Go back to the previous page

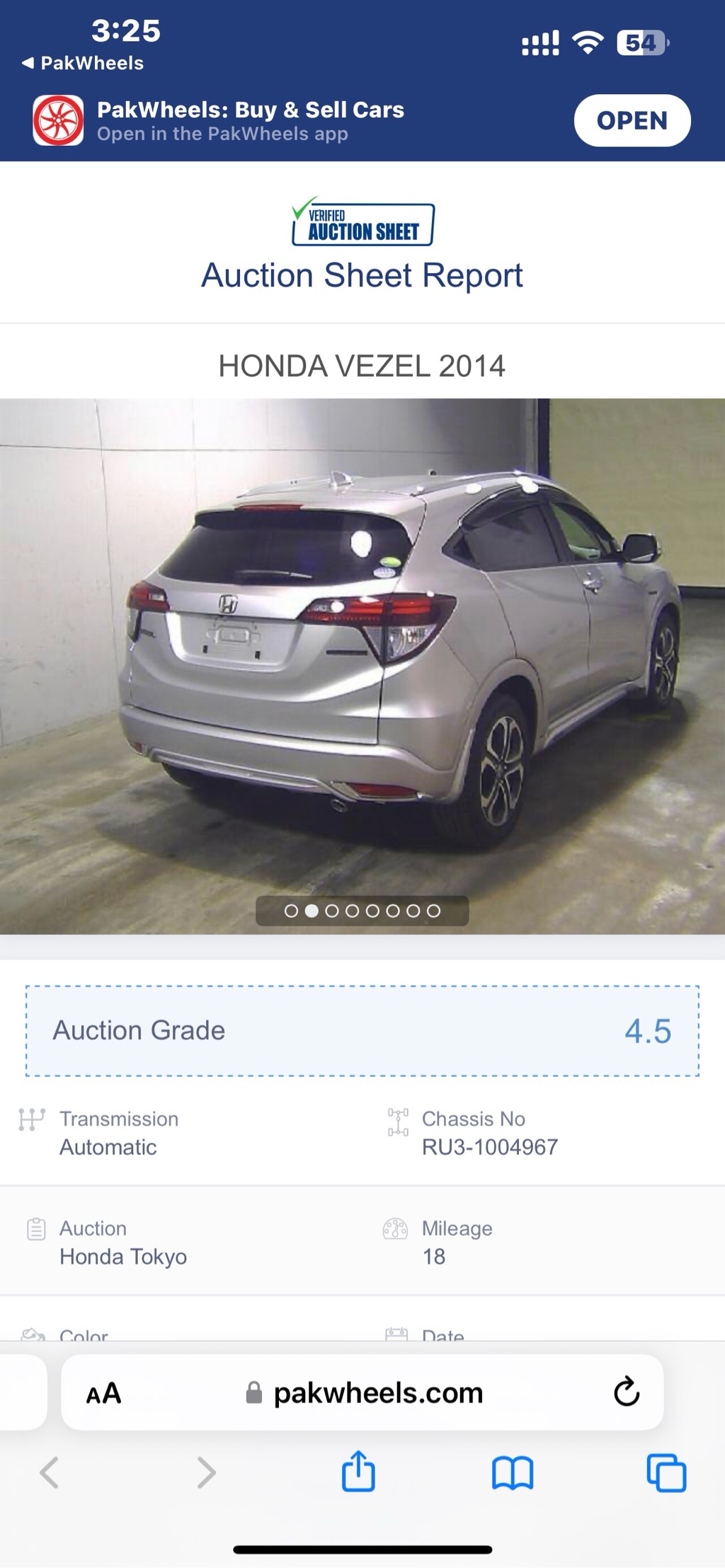tap(49, 1472)
